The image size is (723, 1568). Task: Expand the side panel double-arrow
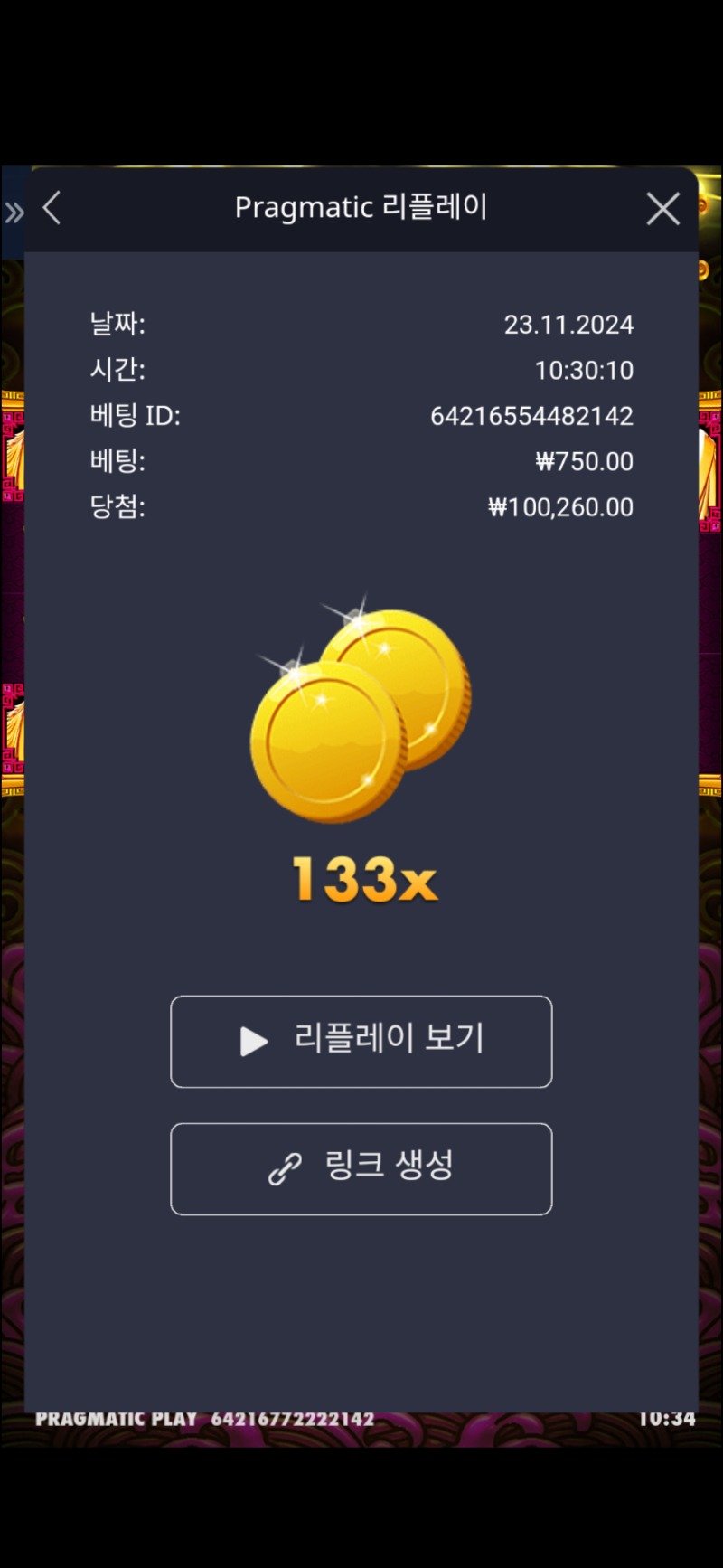tap(14, 213)
